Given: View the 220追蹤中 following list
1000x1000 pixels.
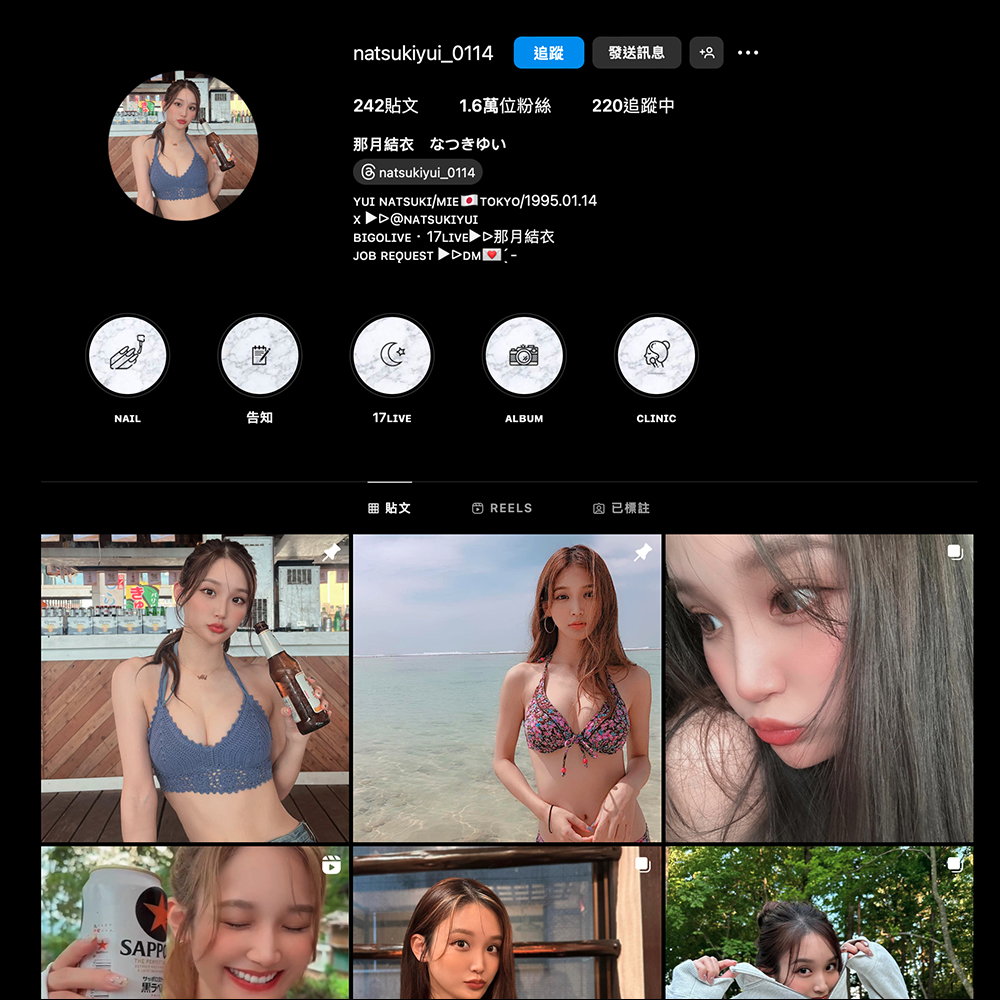Looking at the screenshot, I should [x=633, y=106].
